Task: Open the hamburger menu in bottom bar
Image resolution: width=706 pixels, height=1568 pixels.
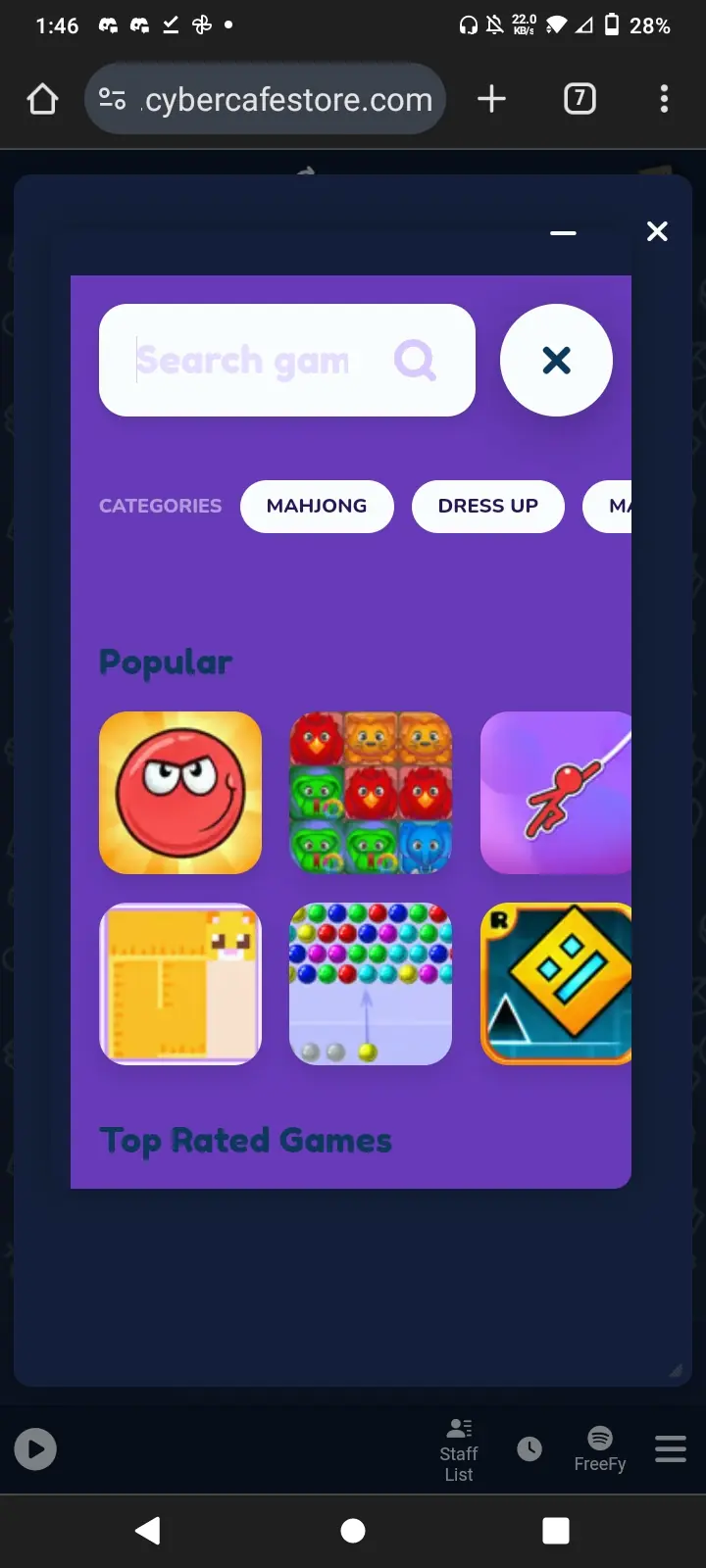Action: click(671, 1448)
